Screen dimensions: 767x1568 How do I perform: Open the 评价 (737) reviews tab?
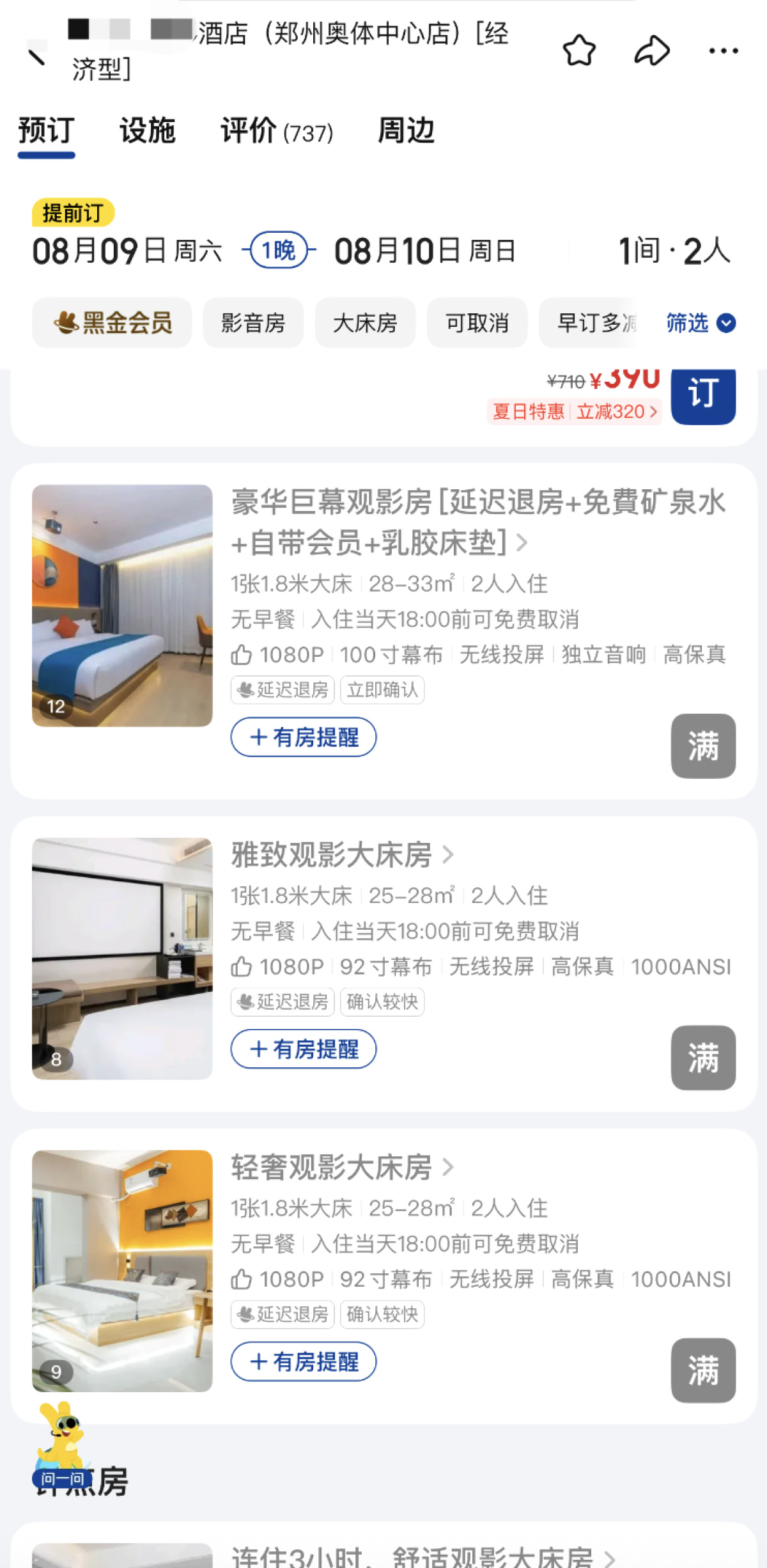pyautogui.click(x=277, y=131)
